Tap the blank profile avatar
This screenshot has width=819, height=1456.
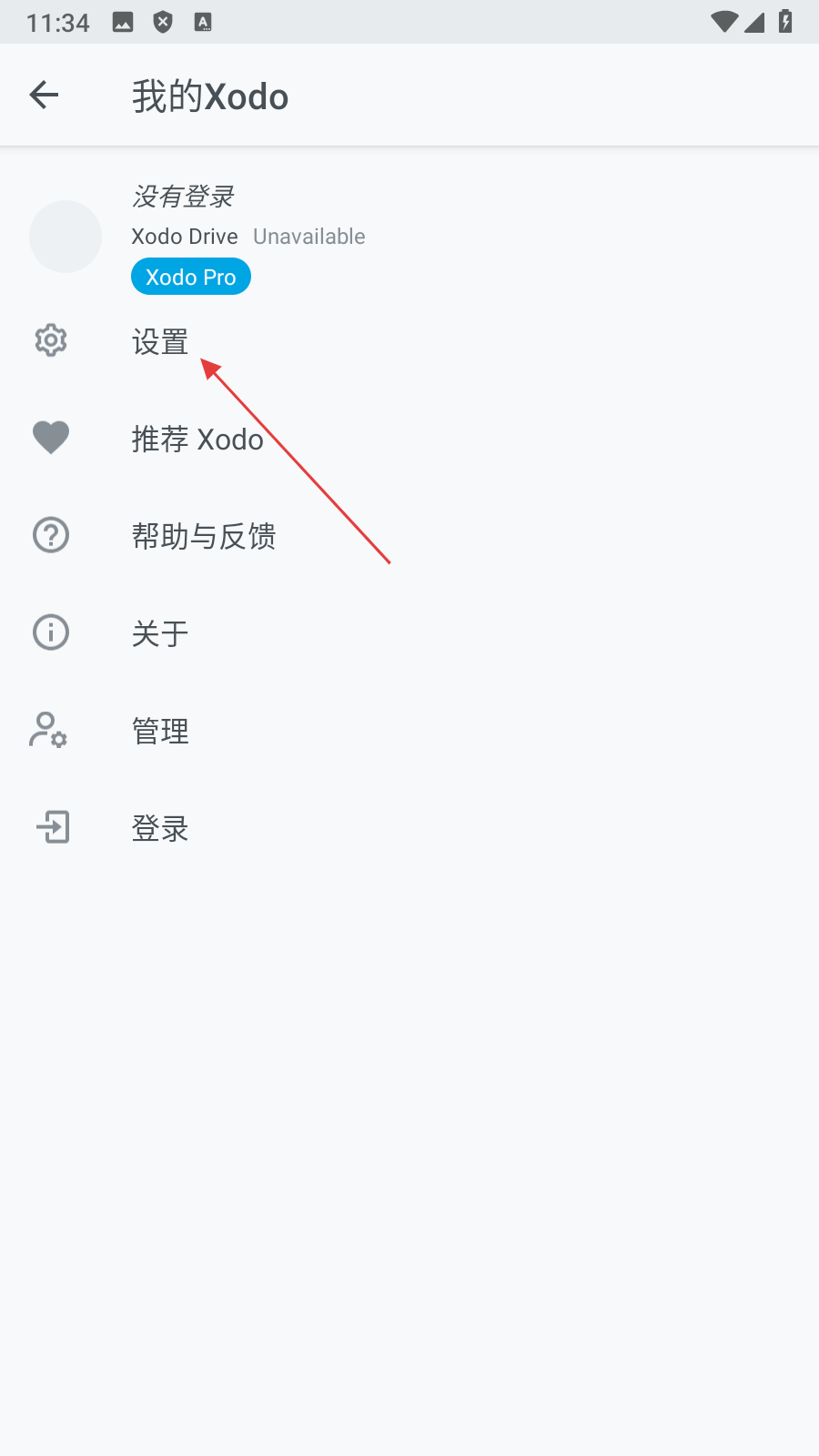pos(66,237)
